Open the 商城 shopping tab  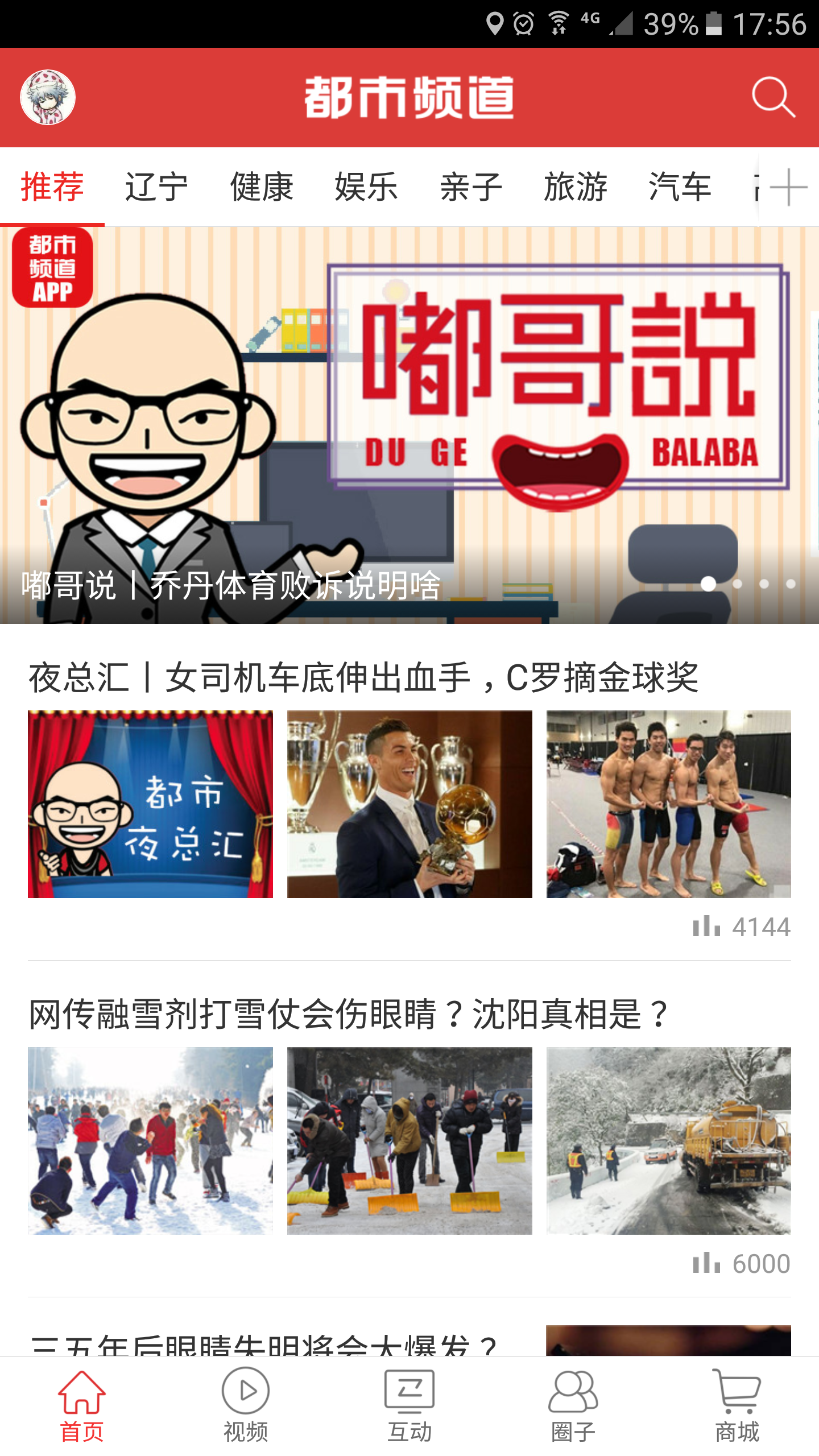pyautogui.click(x=737, y=1406)
